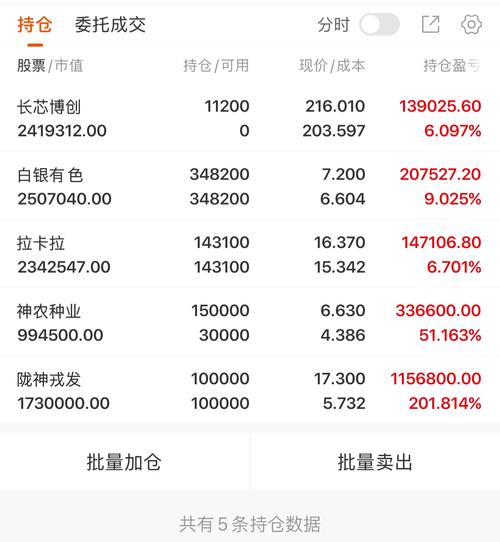Open the settings gear icon
Viewport: 500px width, 542px height.
click(471, 25)
